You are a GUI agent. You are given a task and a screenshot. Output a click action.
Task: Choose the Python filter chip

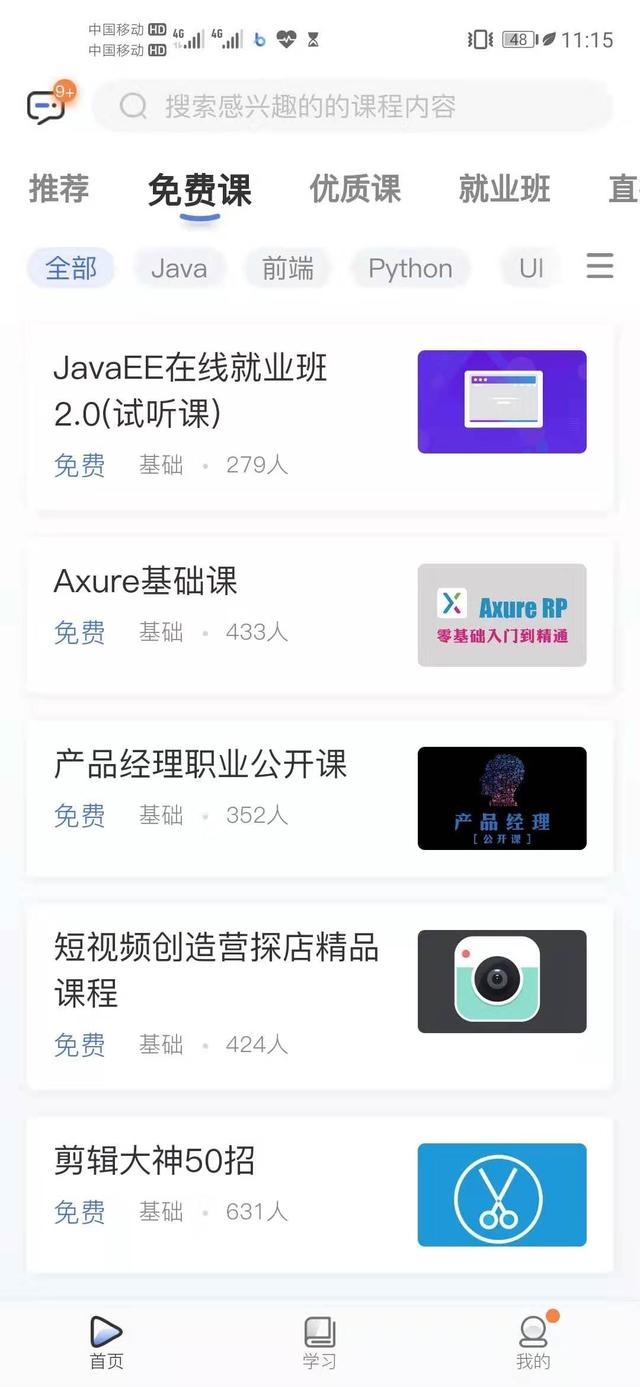(410, 268)
